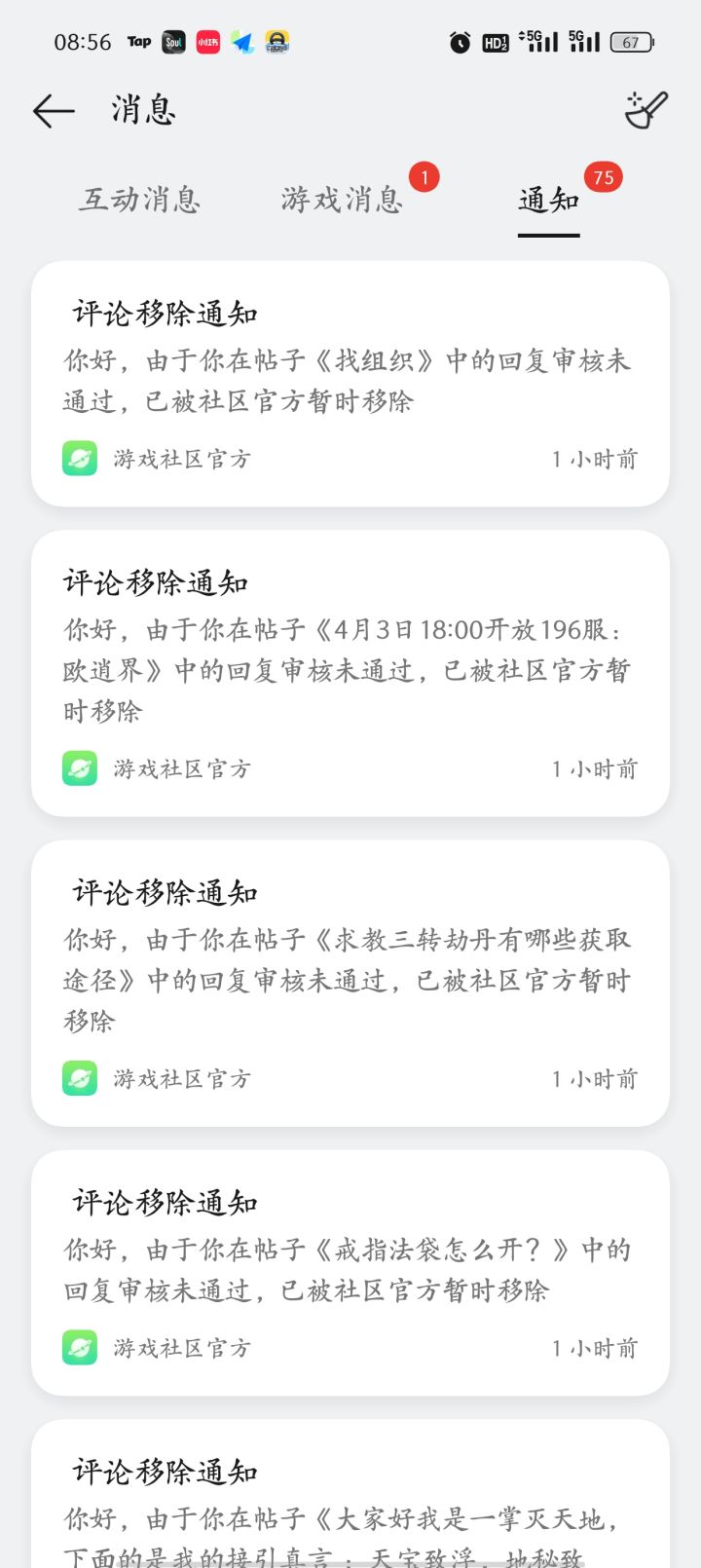Clear unread messages with the broom icon
This screenshot has width=701, height=1568.
[646, 110]
